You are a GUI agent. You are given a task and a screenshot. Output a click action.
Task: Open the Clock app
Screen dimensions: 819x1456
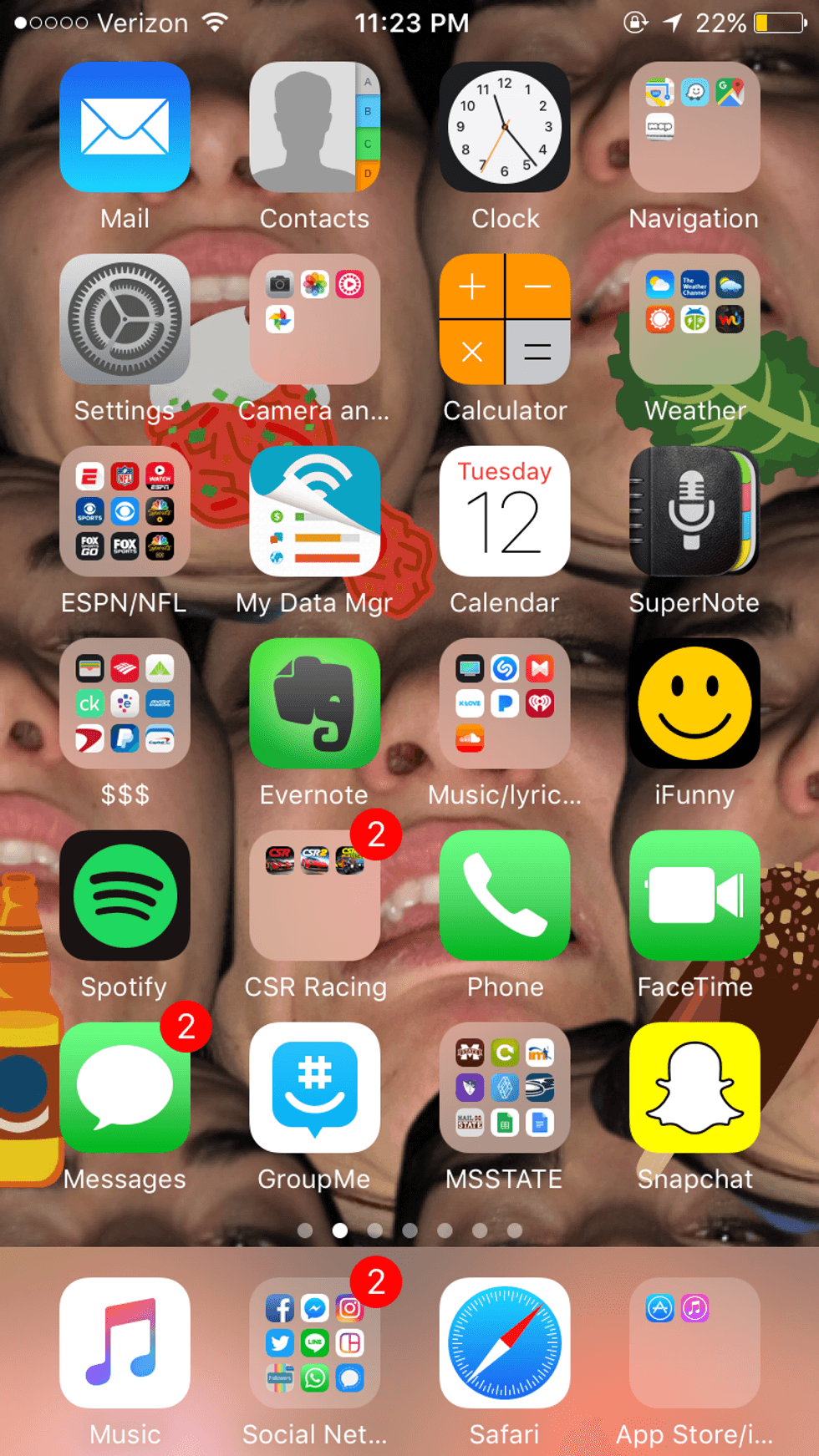505,127
